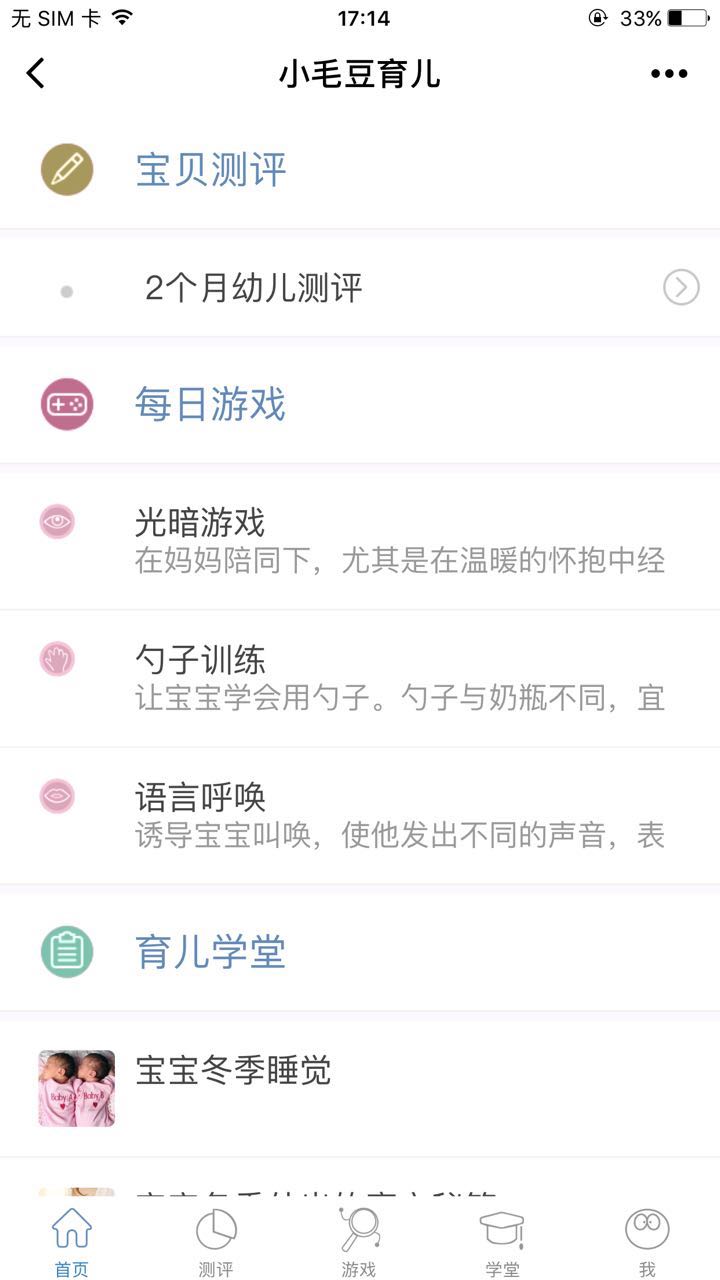The image size is (720, 1280).
Task: Open the 光暗游戏 game
Action: pos(360,540)
